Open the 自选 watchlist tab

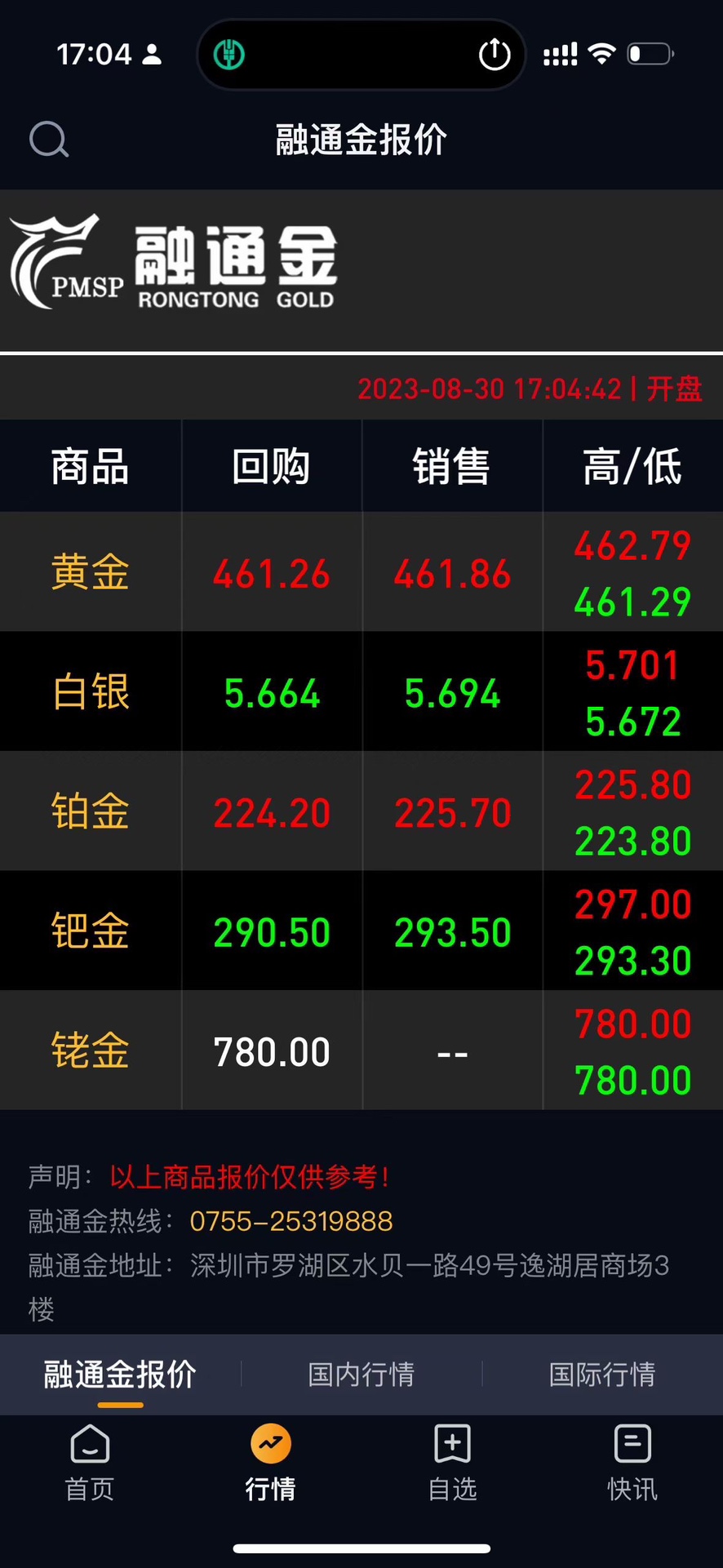452,1463
